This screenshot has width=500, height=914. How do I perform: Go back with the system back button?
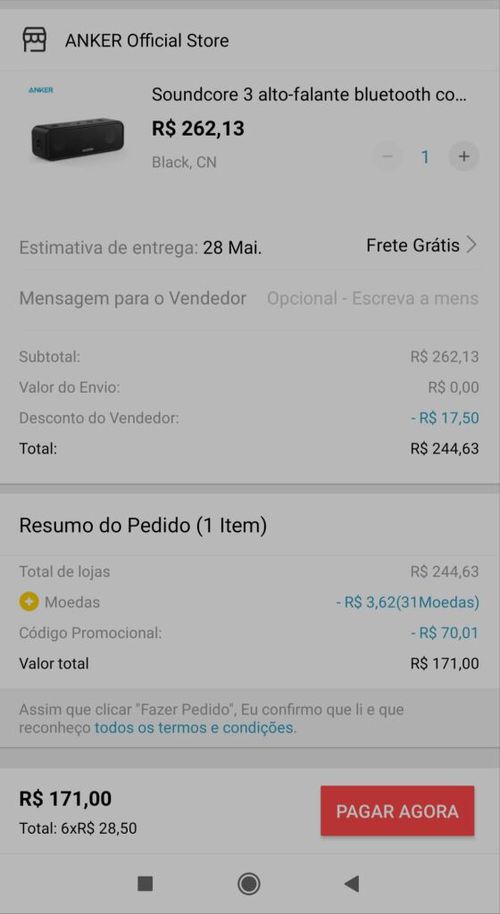tap(351, 884)
